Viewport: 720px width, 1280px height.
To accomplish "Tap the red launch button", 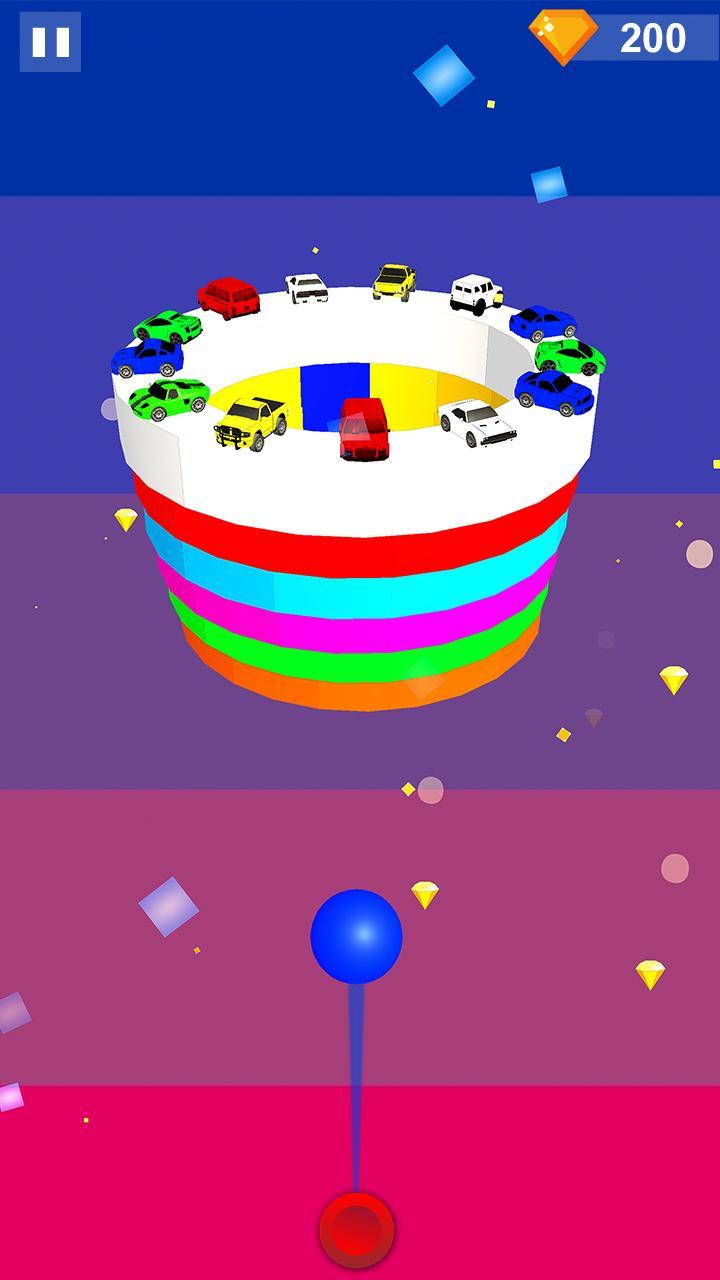I will (x=356, y=1229).
